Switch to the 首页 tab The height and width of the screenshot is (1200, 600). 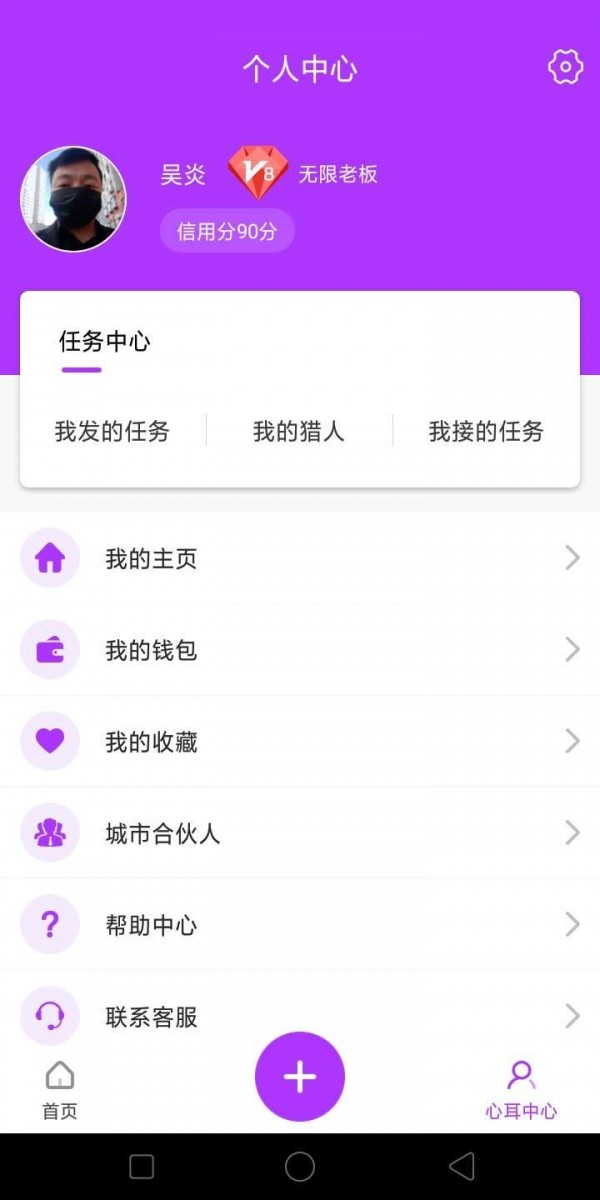click(x=60, y=1090)
